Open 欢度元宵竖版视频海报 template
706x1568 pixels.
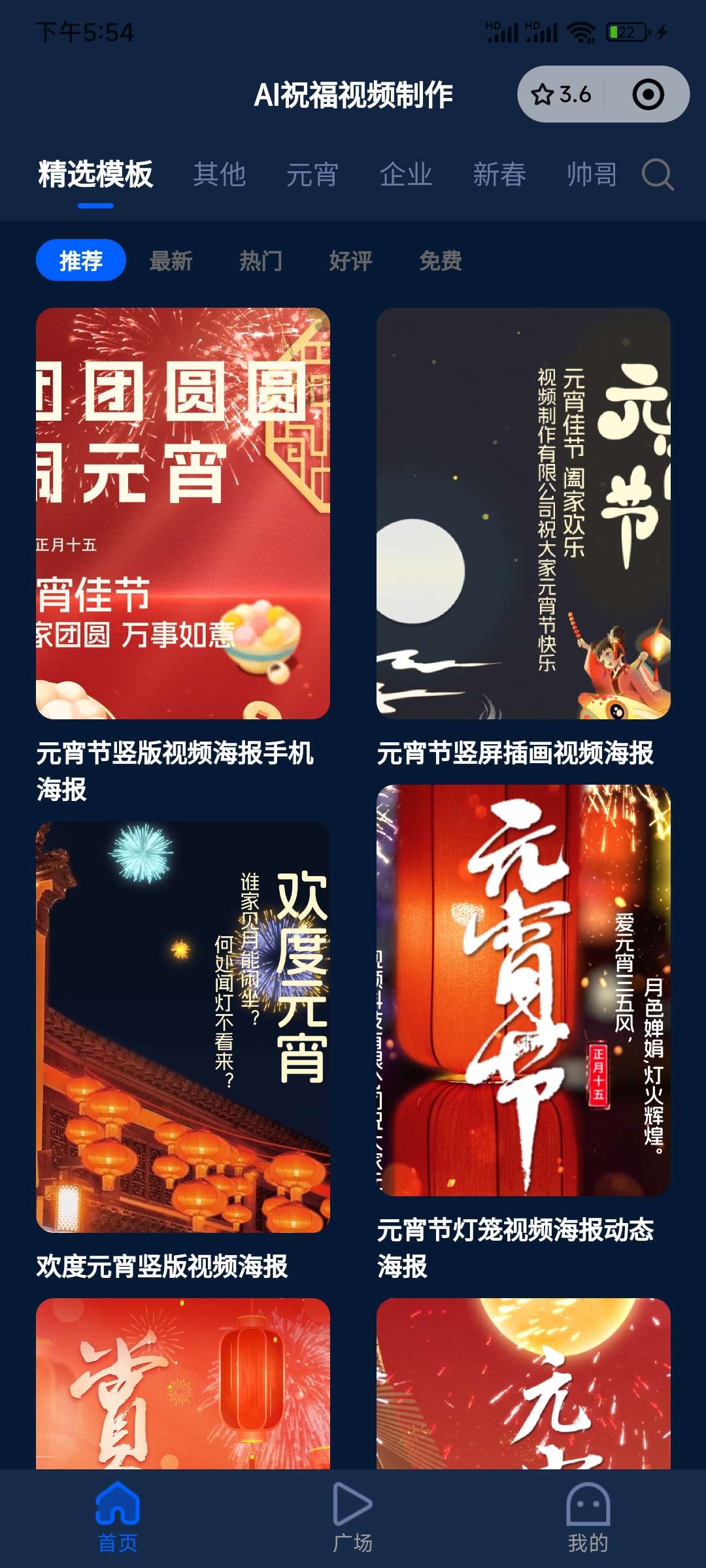coord(183,1027)
